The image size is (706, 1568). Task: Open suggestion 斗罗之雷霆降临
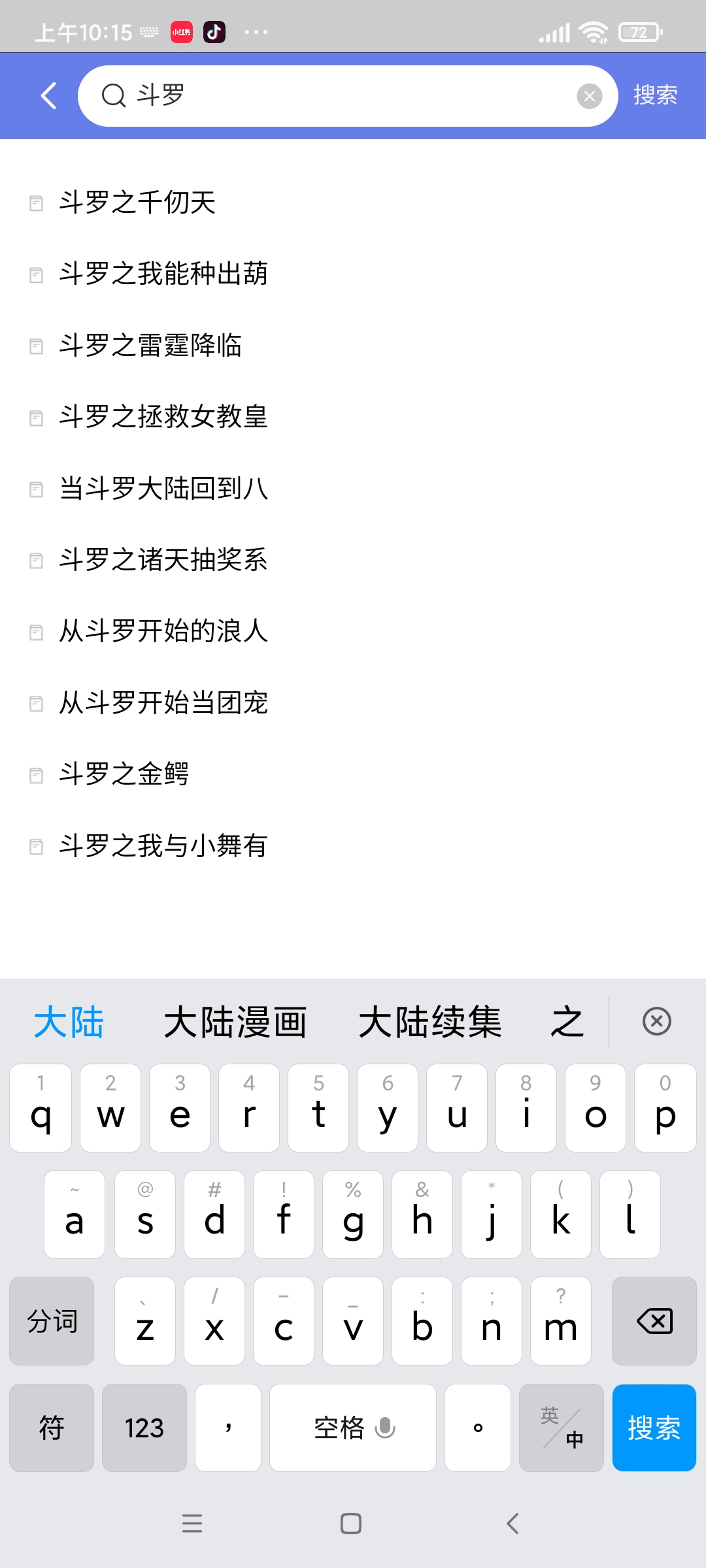(150, 345)
